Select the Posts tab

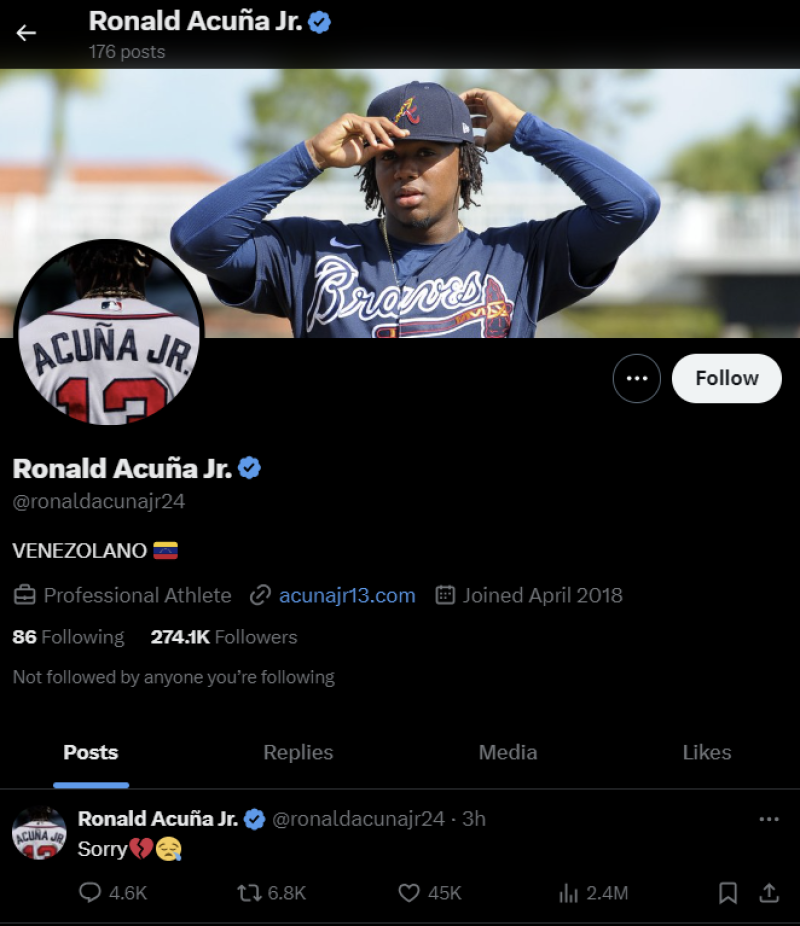pyautogui.click(x=91, y=752)
